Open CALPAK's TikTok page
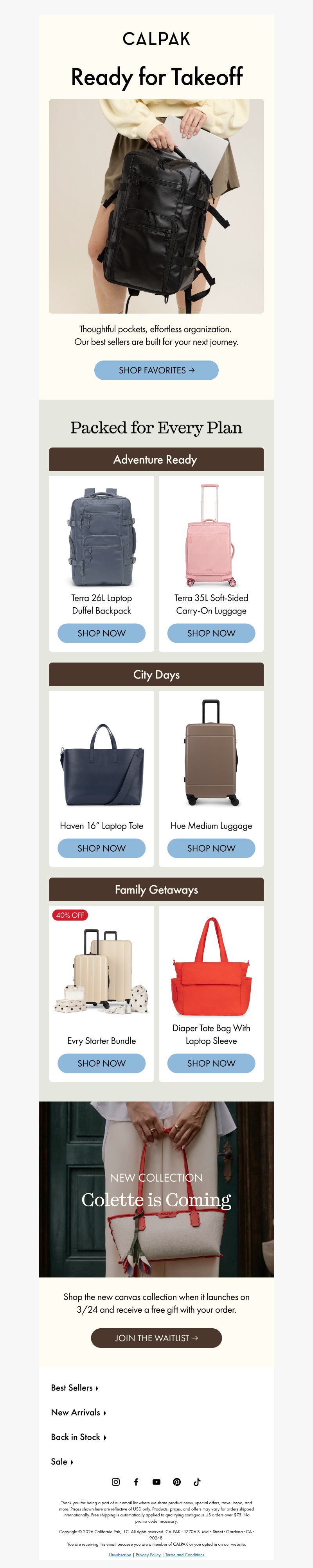Image resolution: width=313 pixels, height=1568 pixels. pos(197,1482)
